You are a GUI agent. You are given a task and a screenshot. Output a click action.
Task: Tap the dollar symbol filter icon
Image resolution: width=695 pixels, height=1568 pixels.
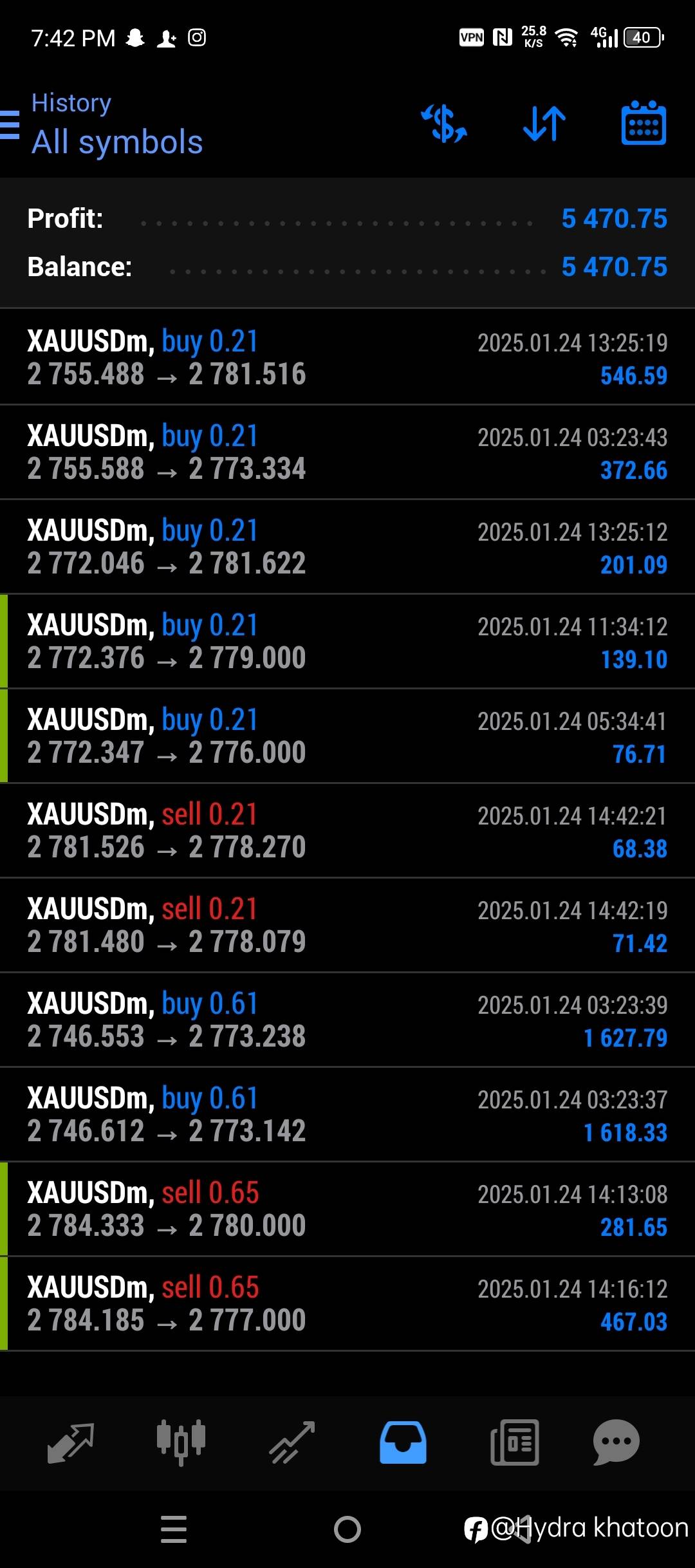pos(444,124)
